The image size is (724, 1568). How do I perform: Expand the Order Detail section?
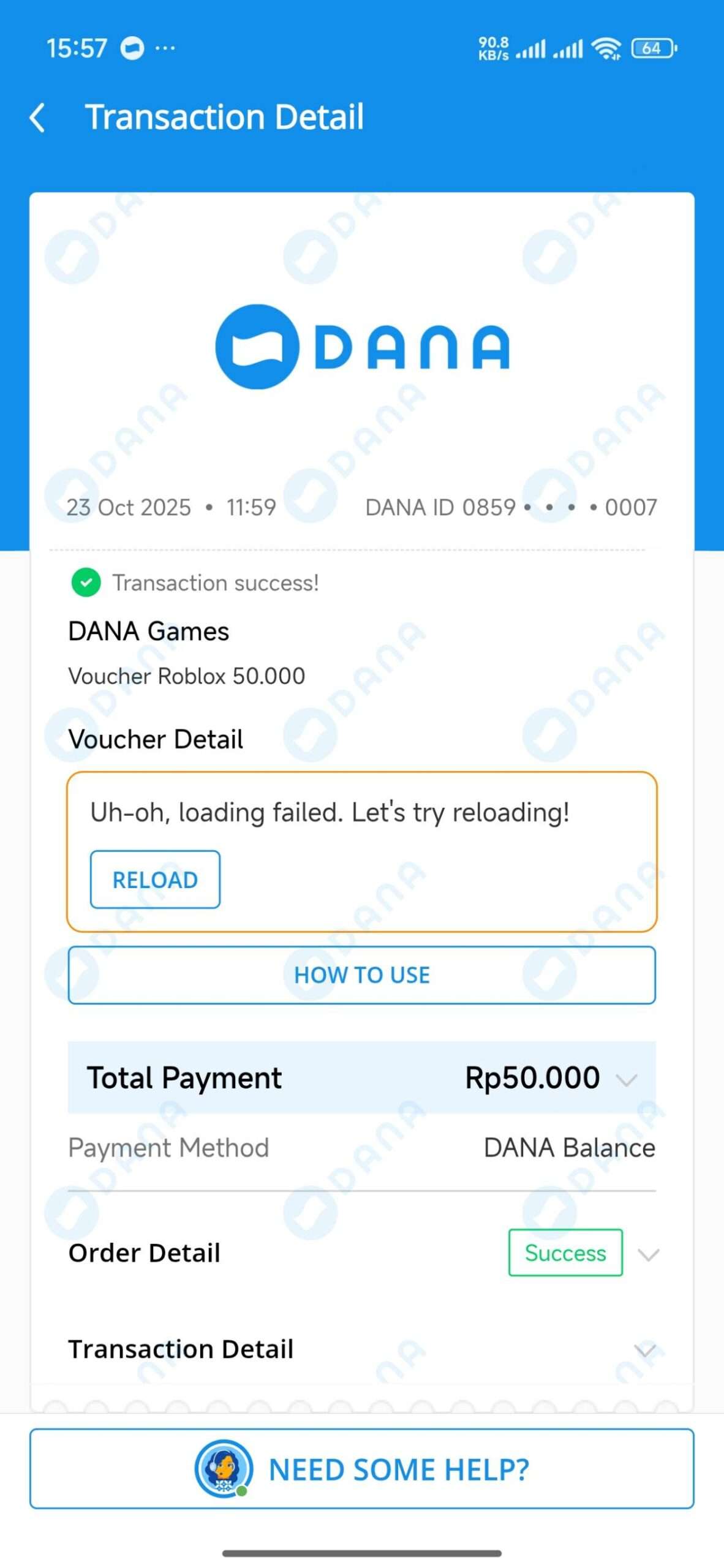(x=647, y=1254)
